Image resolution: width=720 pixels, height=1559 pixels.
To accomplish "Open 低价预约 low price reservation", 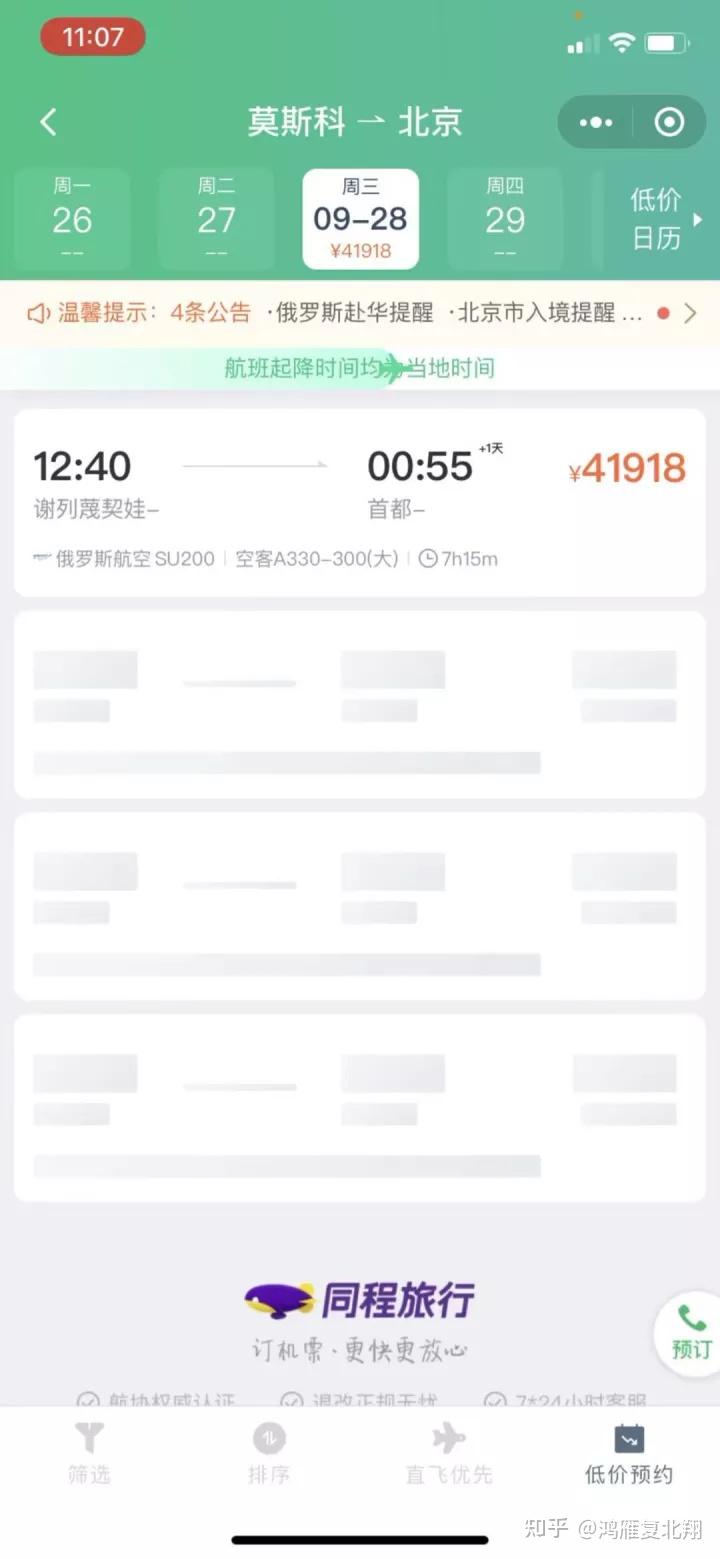I will pos(629,1452).
